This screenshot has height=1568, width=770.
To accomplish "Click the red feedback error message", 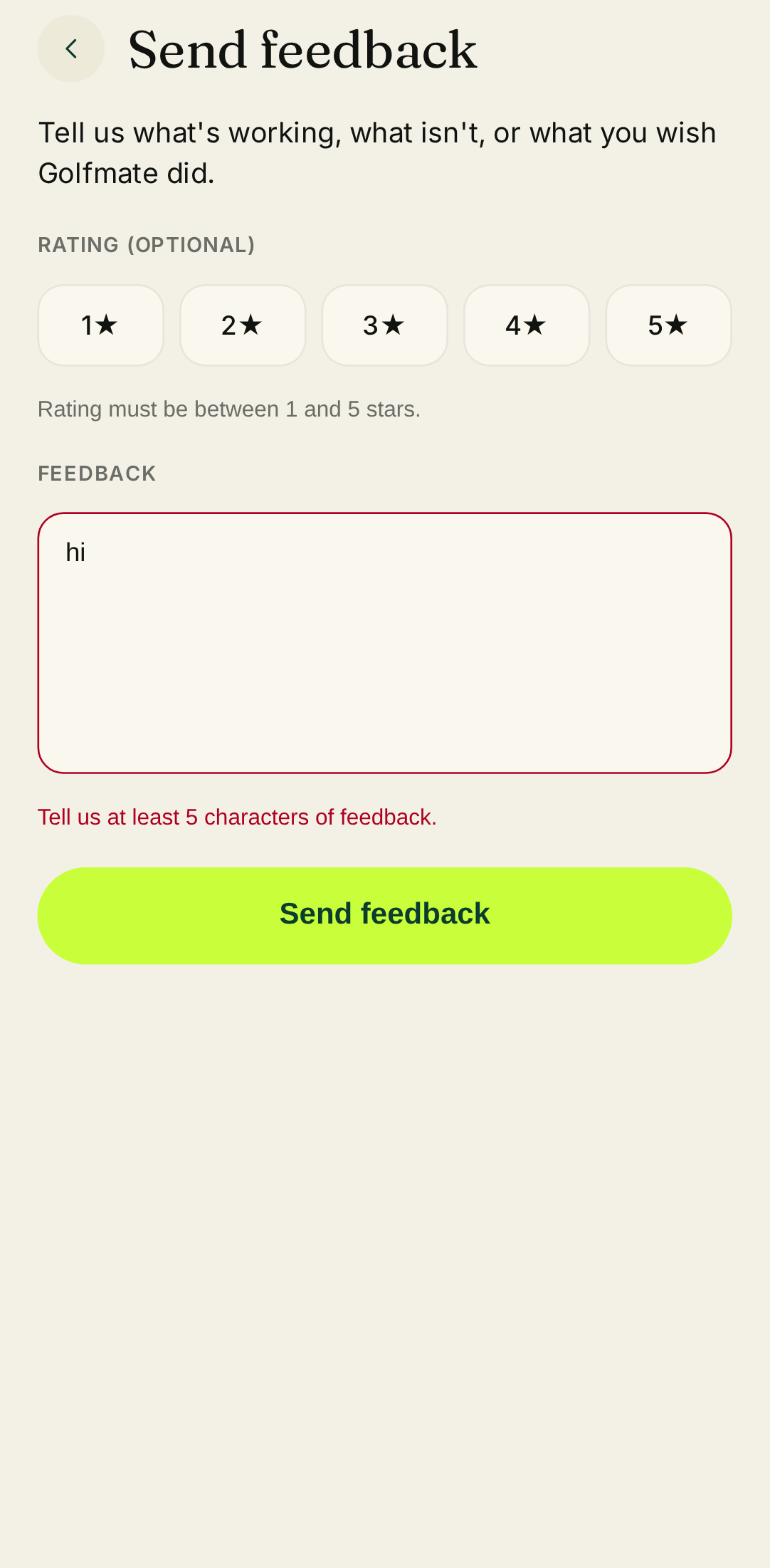I will (x=237, y=817).
